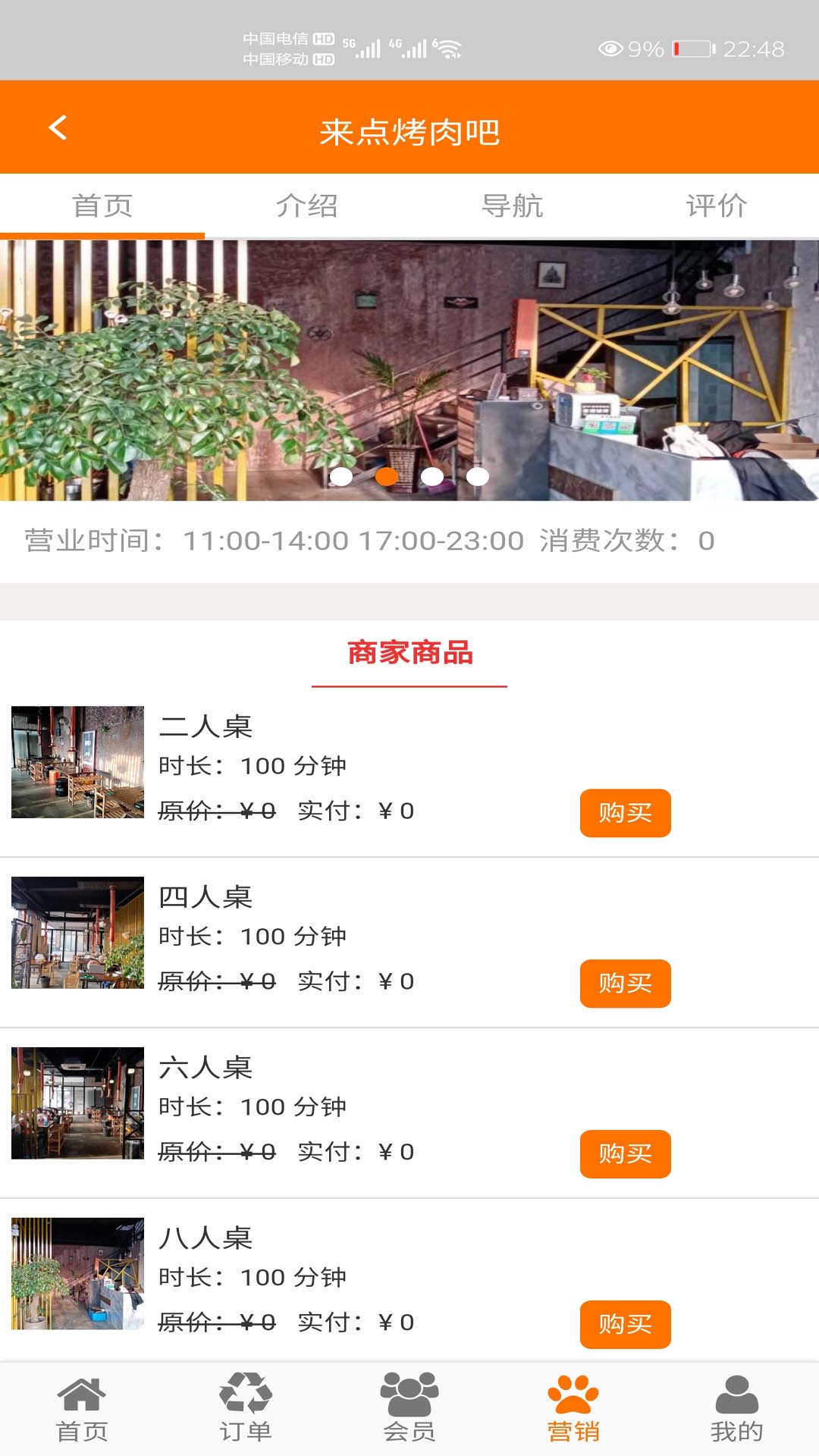
Task: Open the 四人桌 product photo
Action: tap(77, 933)
